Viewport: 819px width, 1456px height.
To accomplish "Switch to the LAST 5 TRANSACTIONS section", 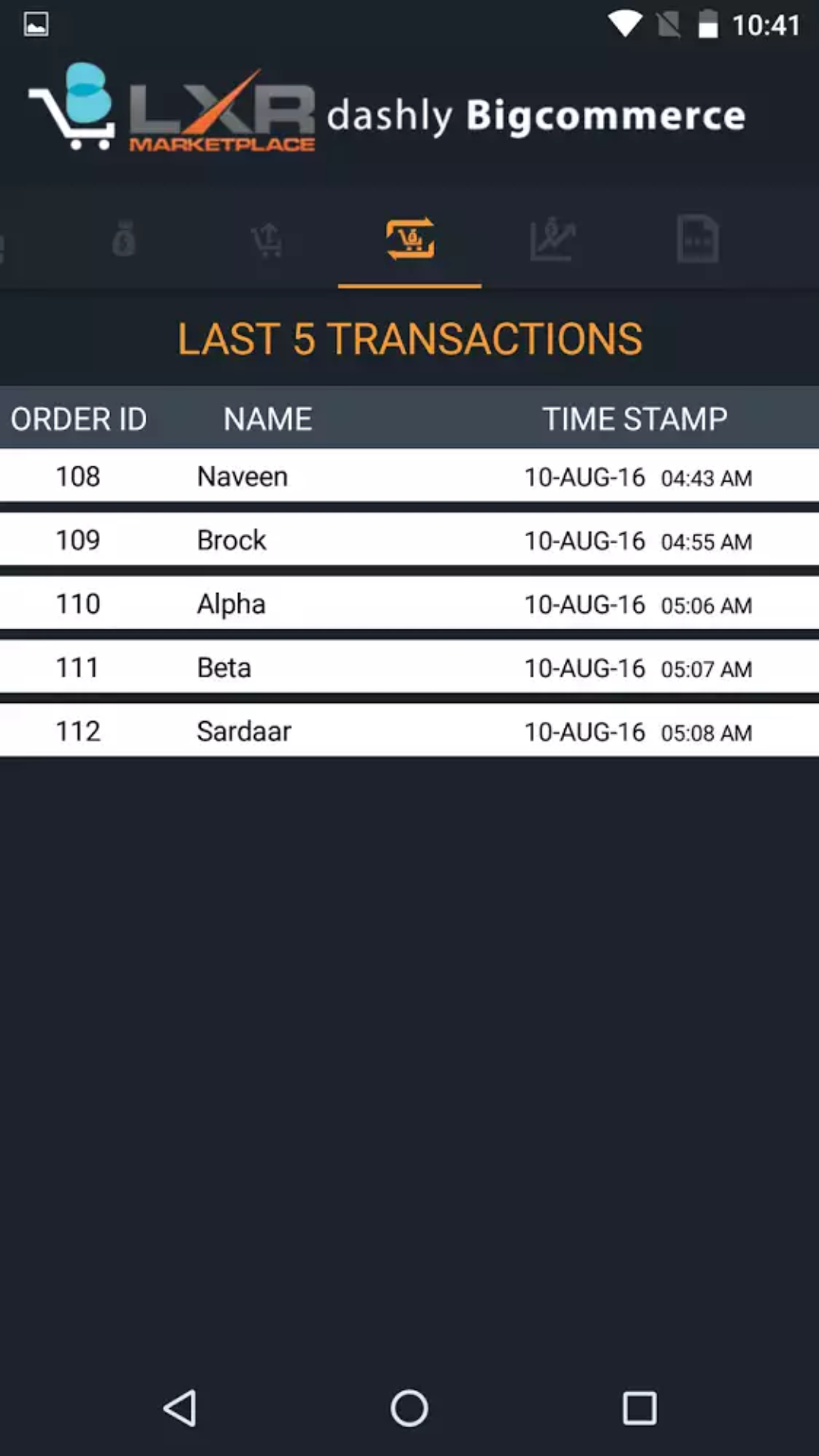I will [x=409, y=338].
